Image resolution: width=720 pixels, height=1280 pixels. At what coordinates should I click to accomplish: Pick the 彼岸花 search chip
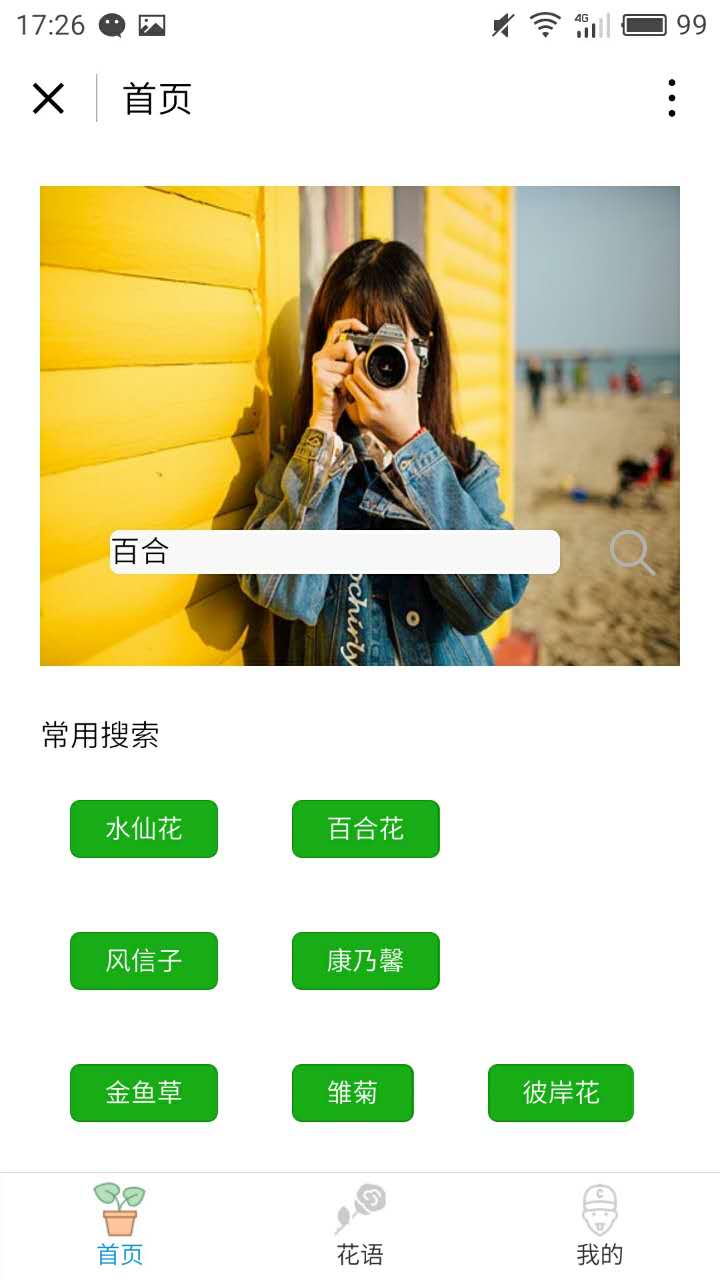click(561, 1093)
